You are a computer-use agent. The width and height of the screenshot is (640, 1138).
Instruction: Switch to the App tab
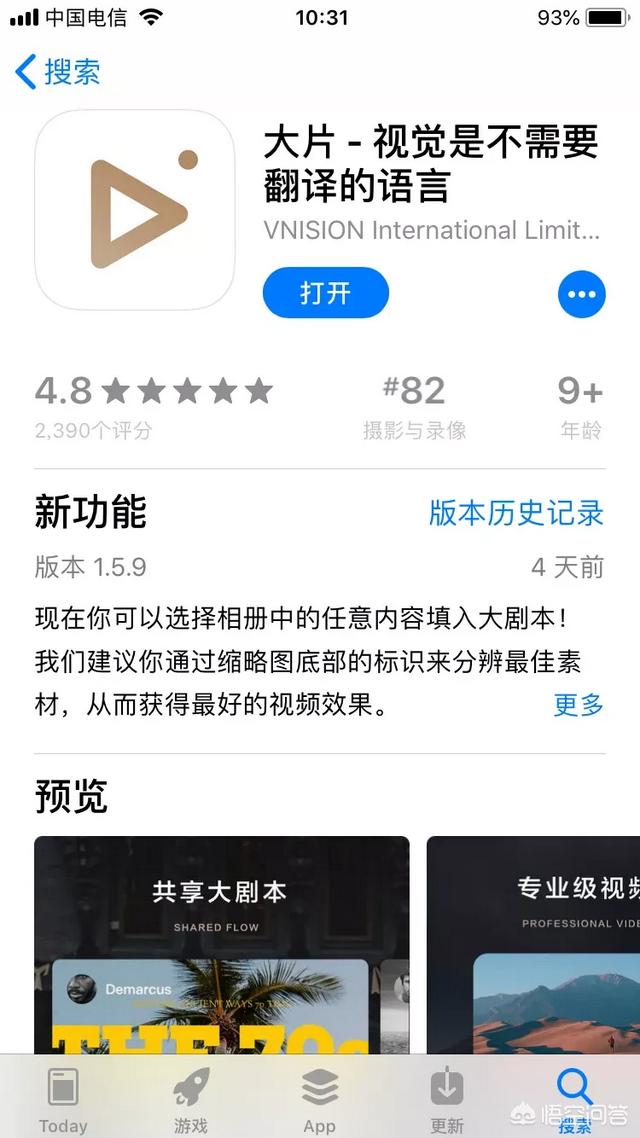[319, 1100]
